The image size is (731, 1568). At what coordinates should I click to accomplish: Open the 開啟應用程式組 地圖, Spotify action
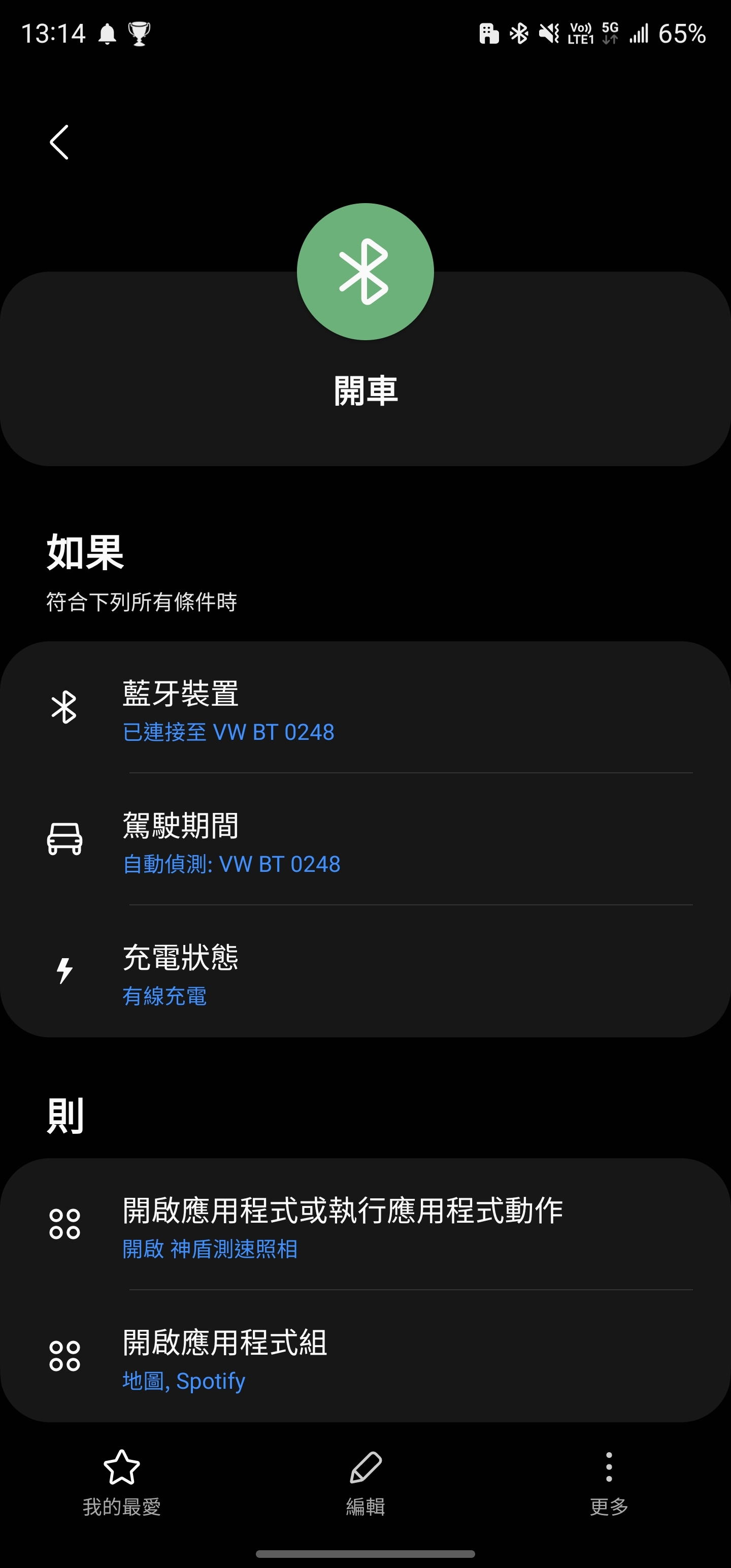(x=365, y=1356)
